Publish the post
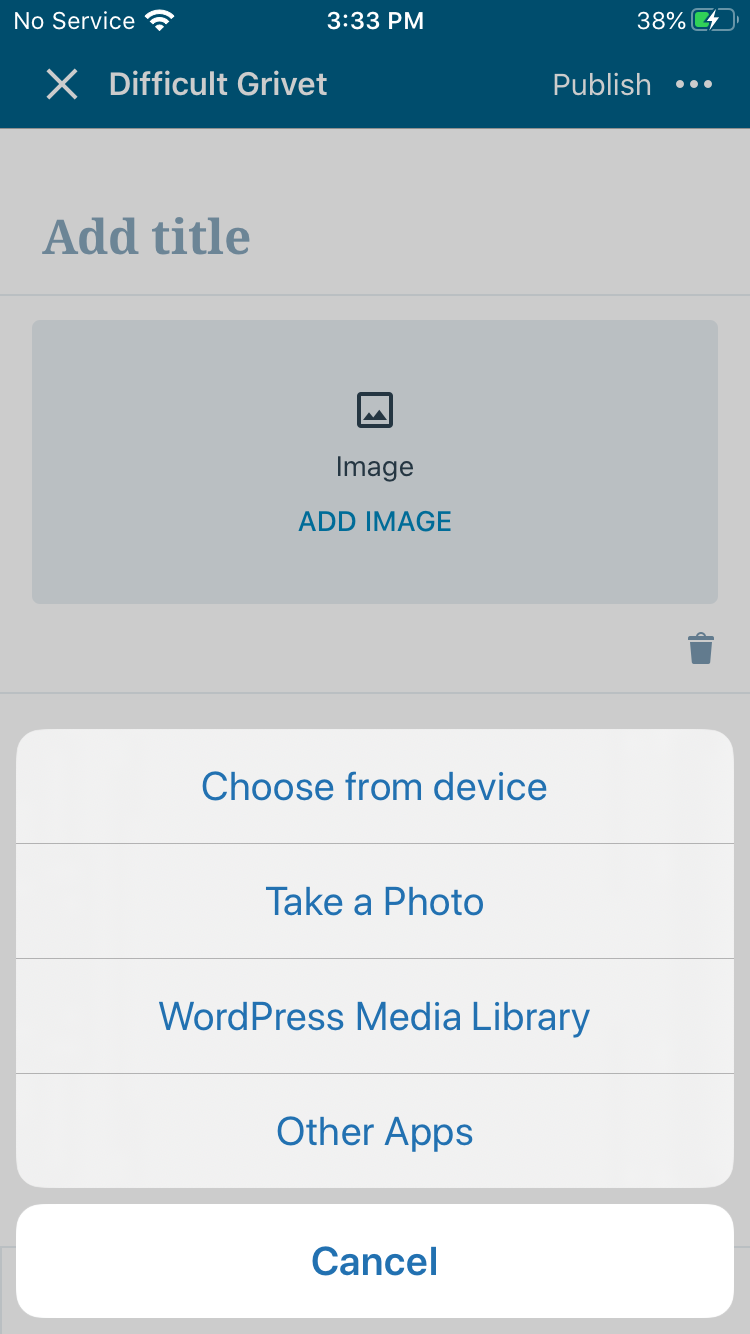750x1334 pixels. click(x=601, y=85)
